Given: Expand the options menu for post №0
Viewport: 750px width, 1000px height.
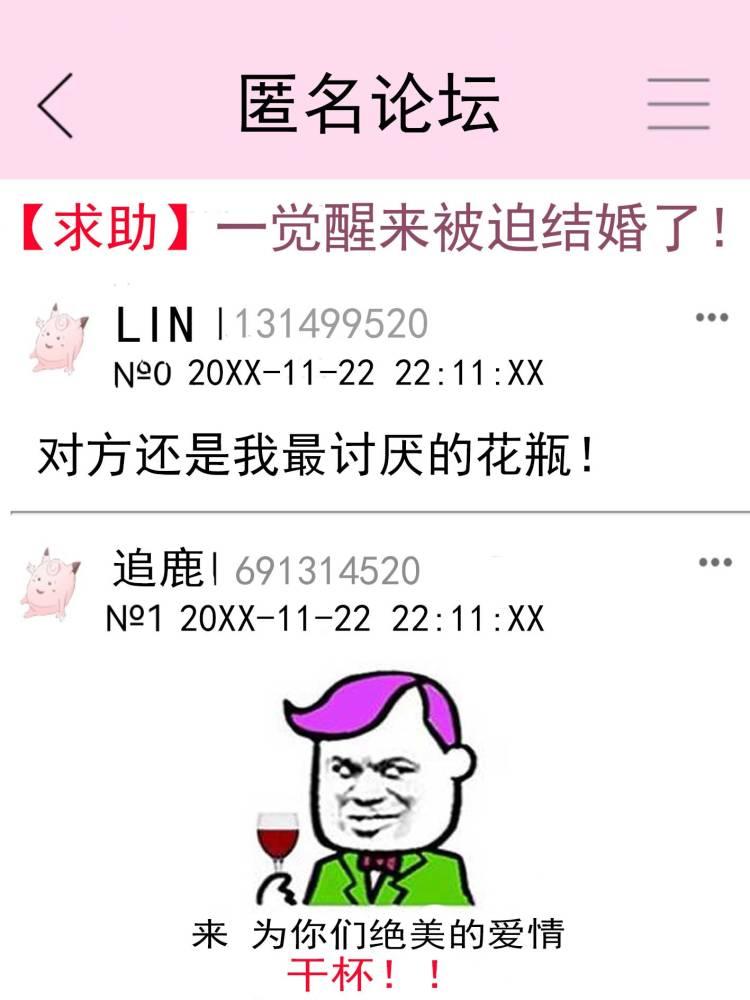Looking at the screenshot, I should coord(712,318).
